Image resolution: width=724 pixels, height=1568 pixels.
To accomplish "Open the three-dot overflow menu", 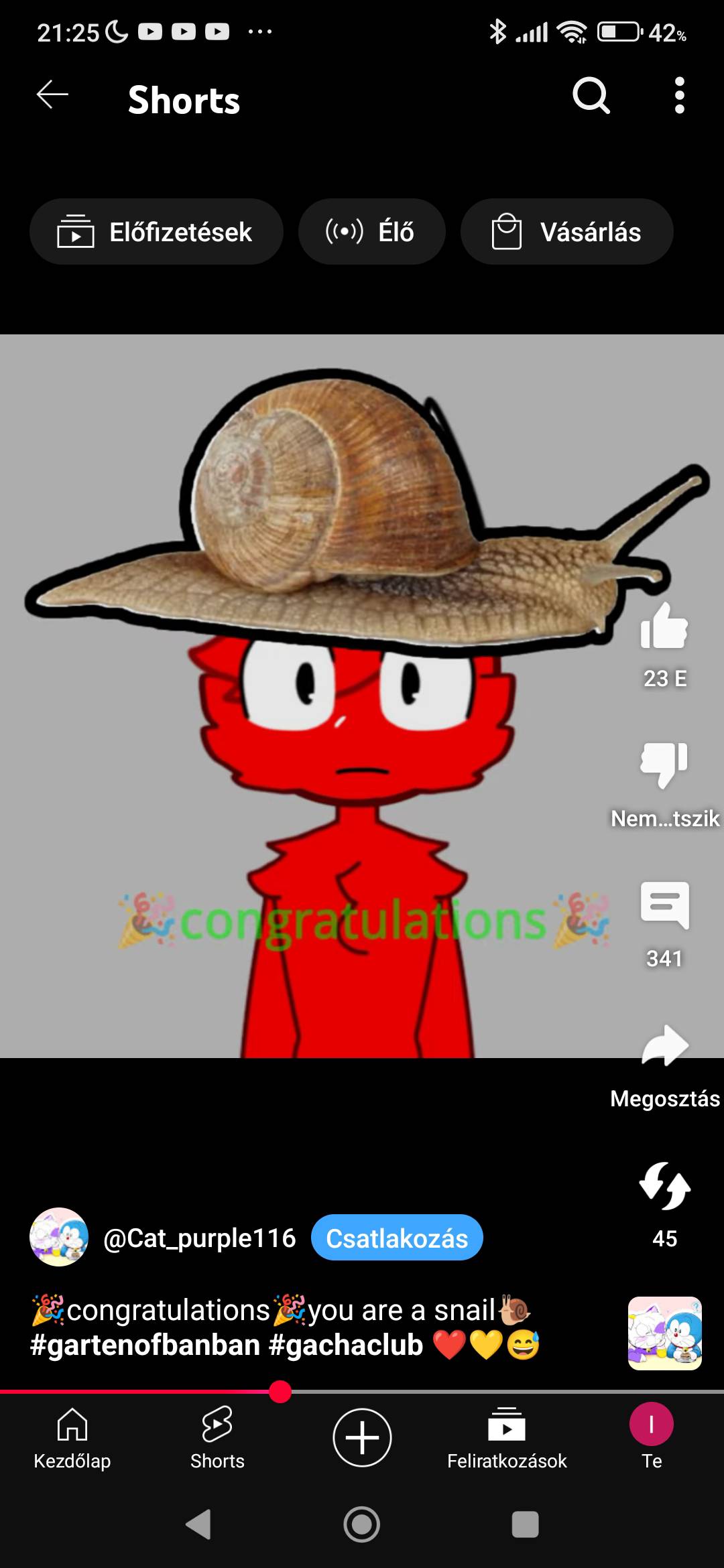I will click(679, 96).
